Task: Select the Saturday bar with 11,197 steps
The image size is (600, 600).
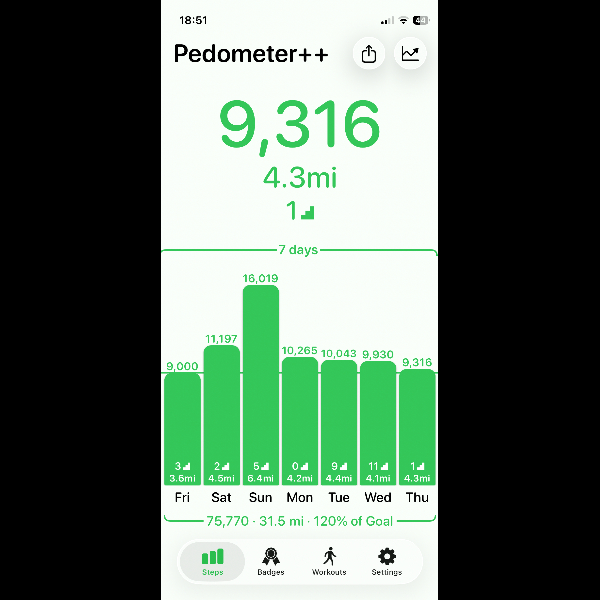Action: (222, 415)
